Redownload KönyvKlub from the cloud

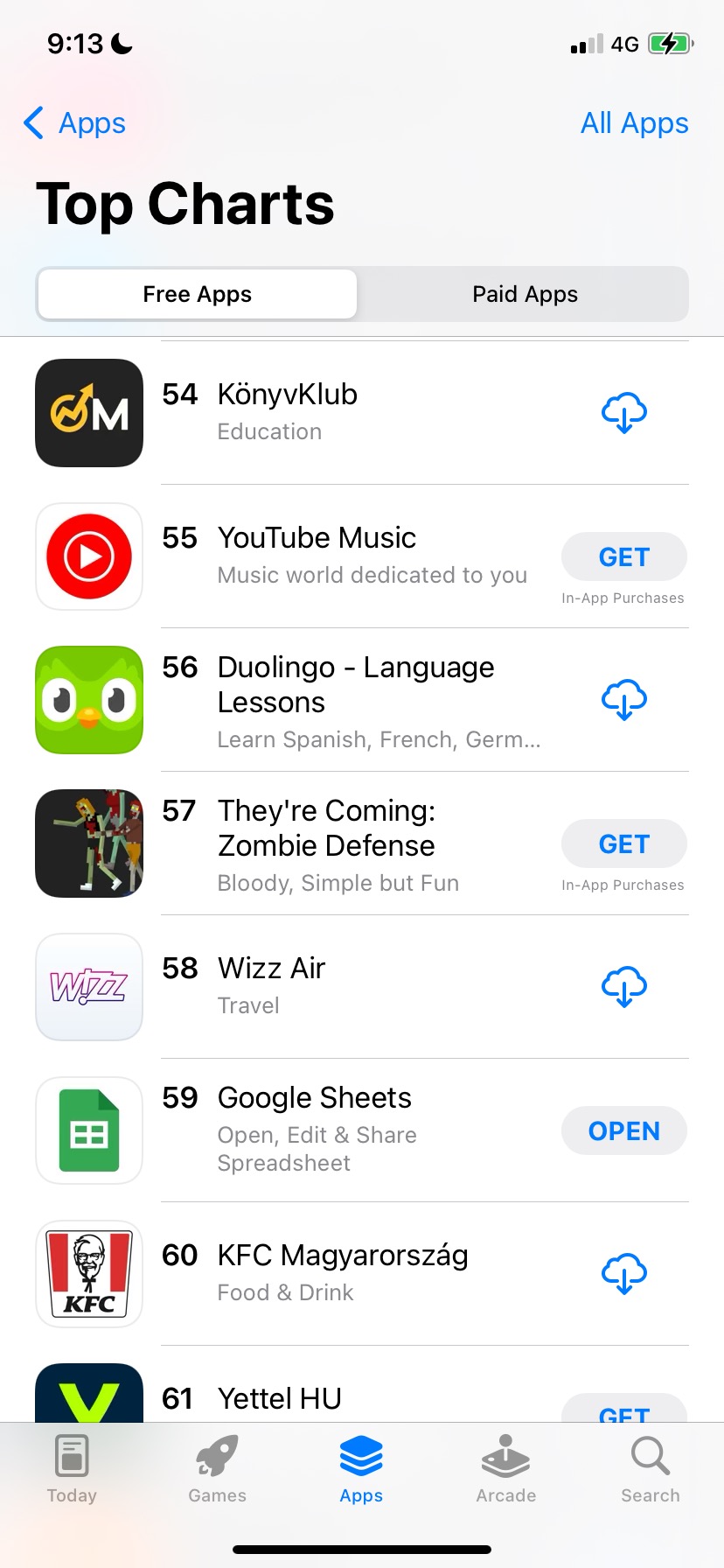click(x=623, y=412)
